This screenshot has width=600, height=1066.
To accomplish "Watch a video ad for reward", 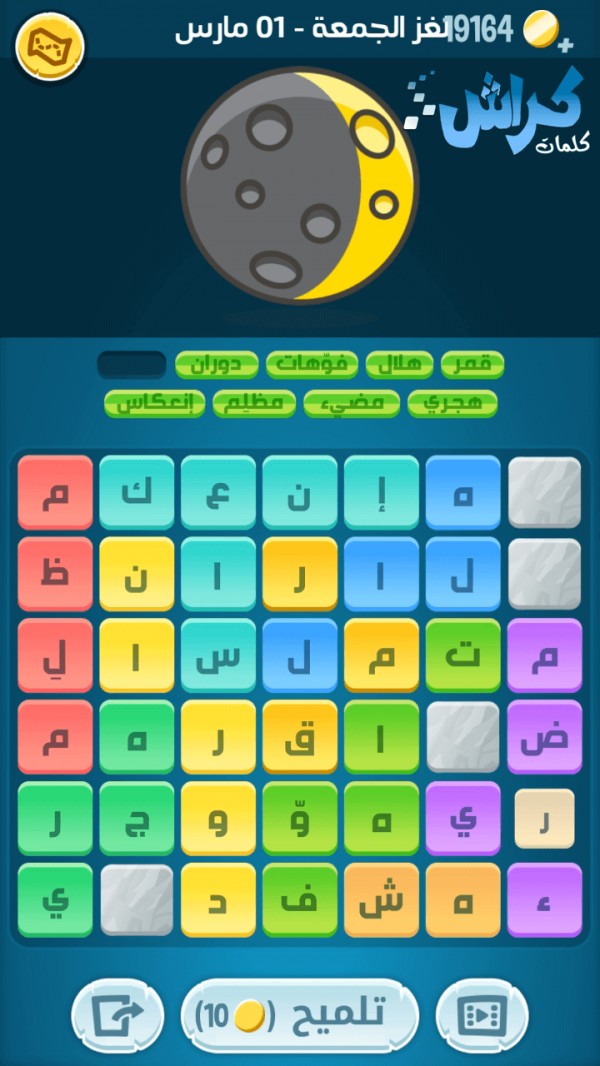I will pos(482,1016).
